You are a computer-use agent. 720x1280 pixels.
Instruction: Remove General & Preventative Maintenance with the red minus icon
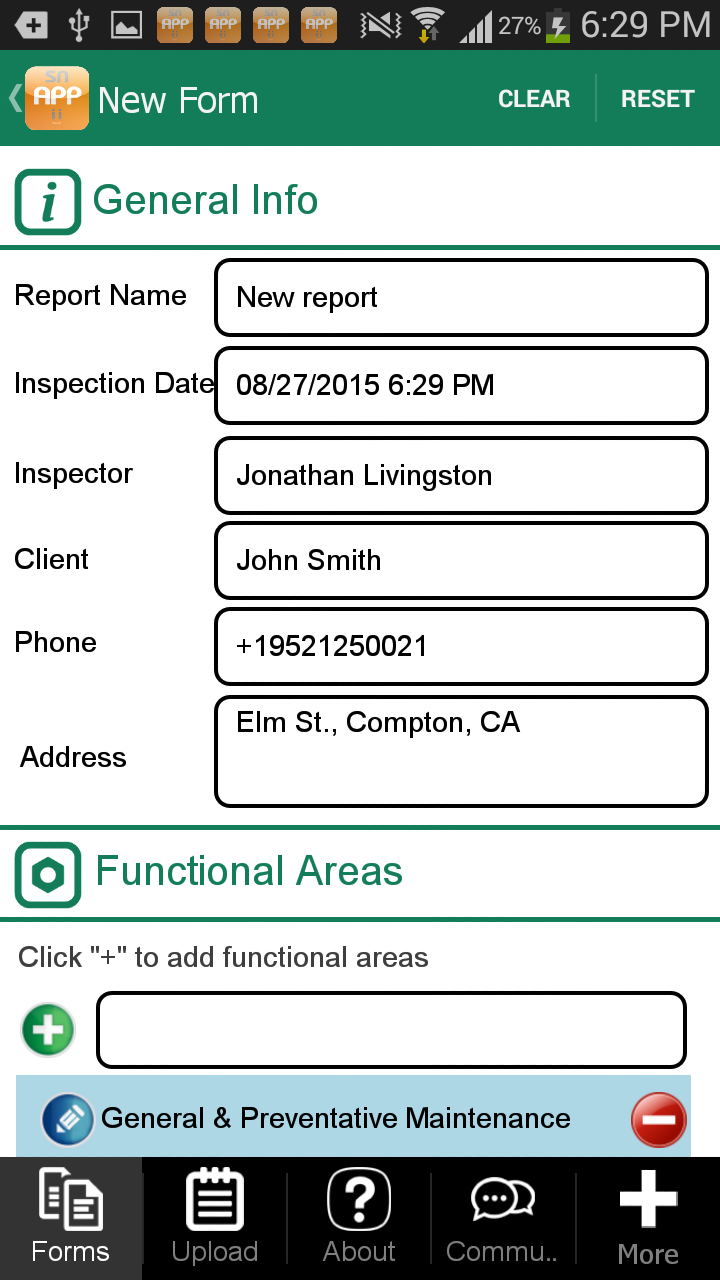[658, 1119]
